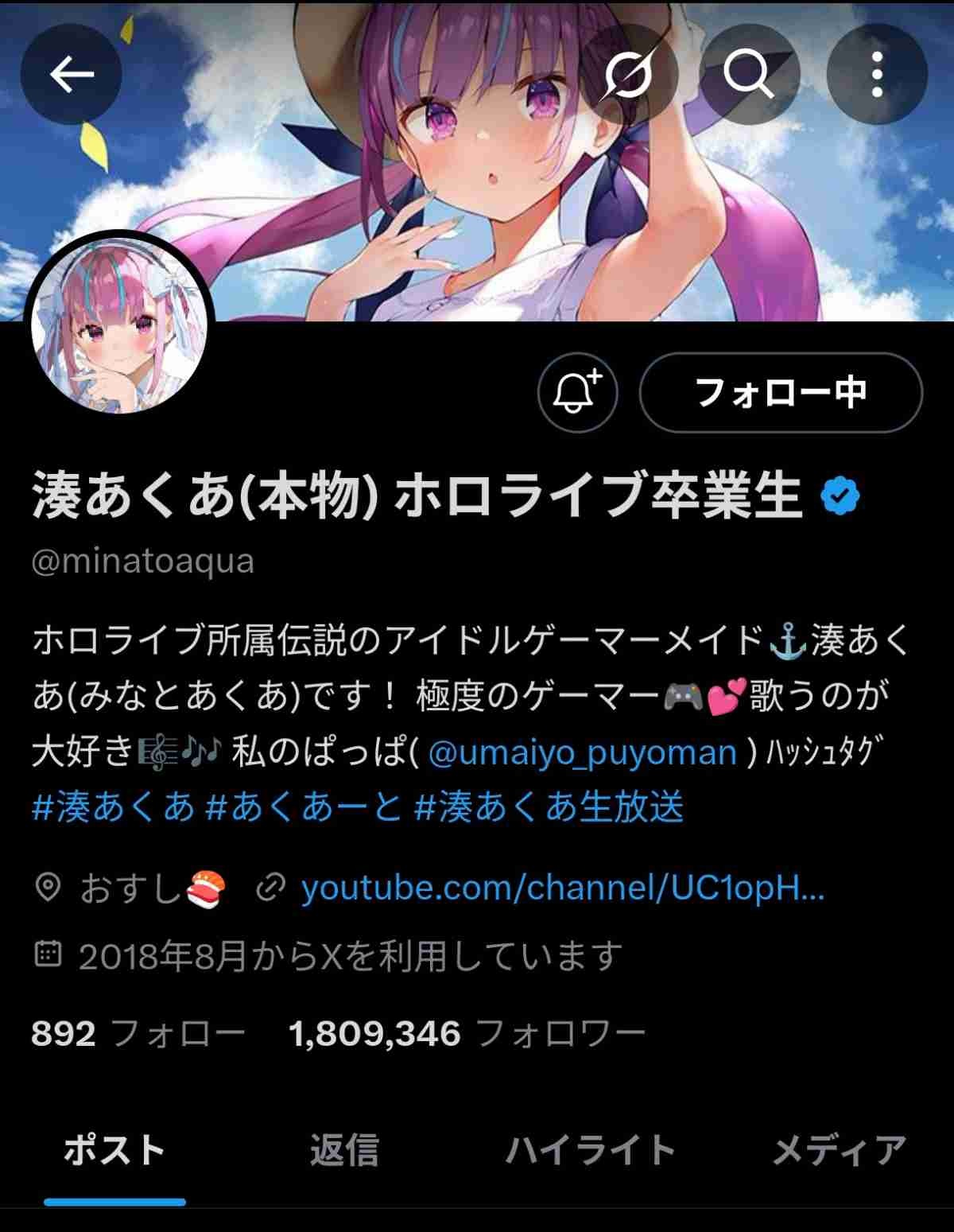Open hashtag #湊あくあ生放送
This screenshot has height=1232, width=954.
click(x=549, y=806)
